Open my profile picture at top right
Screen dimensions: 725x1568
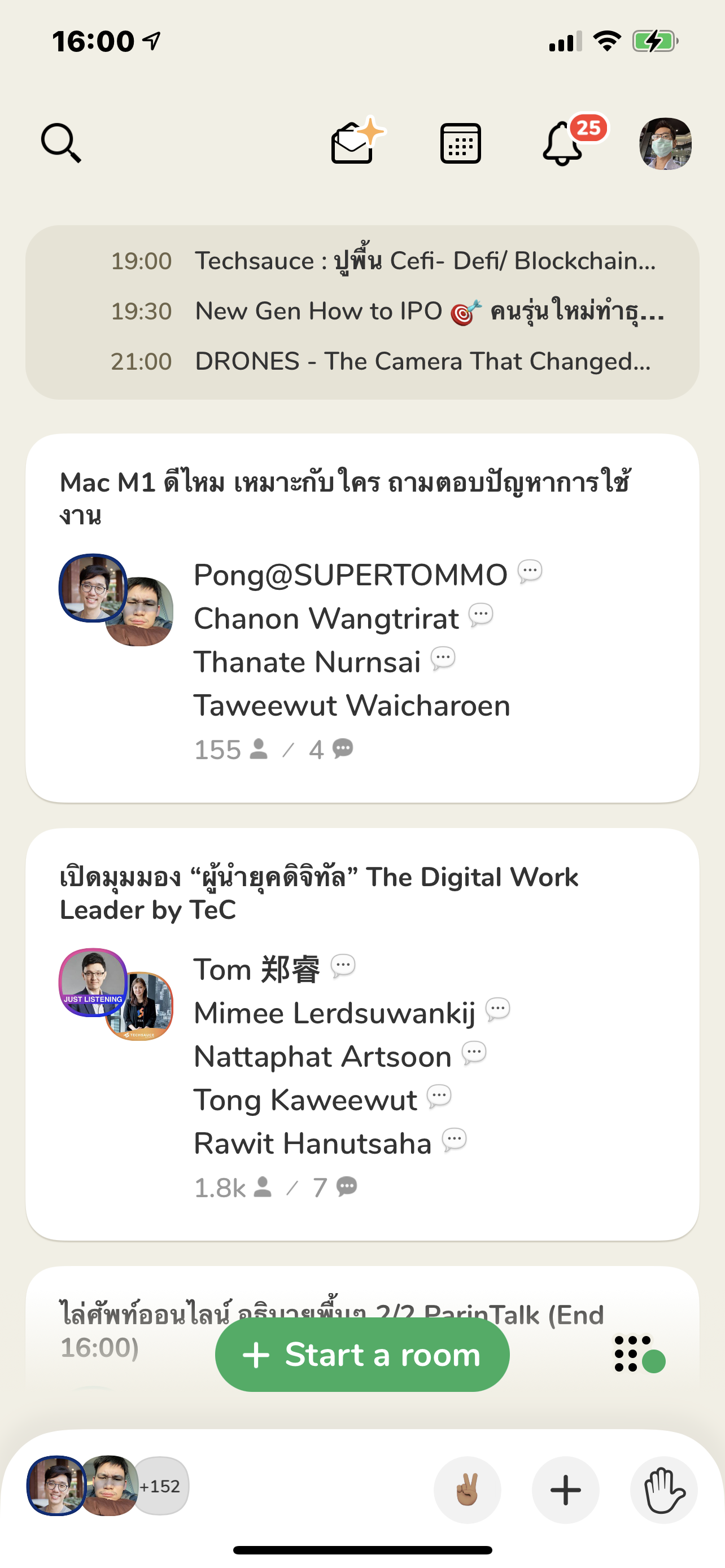665,144
